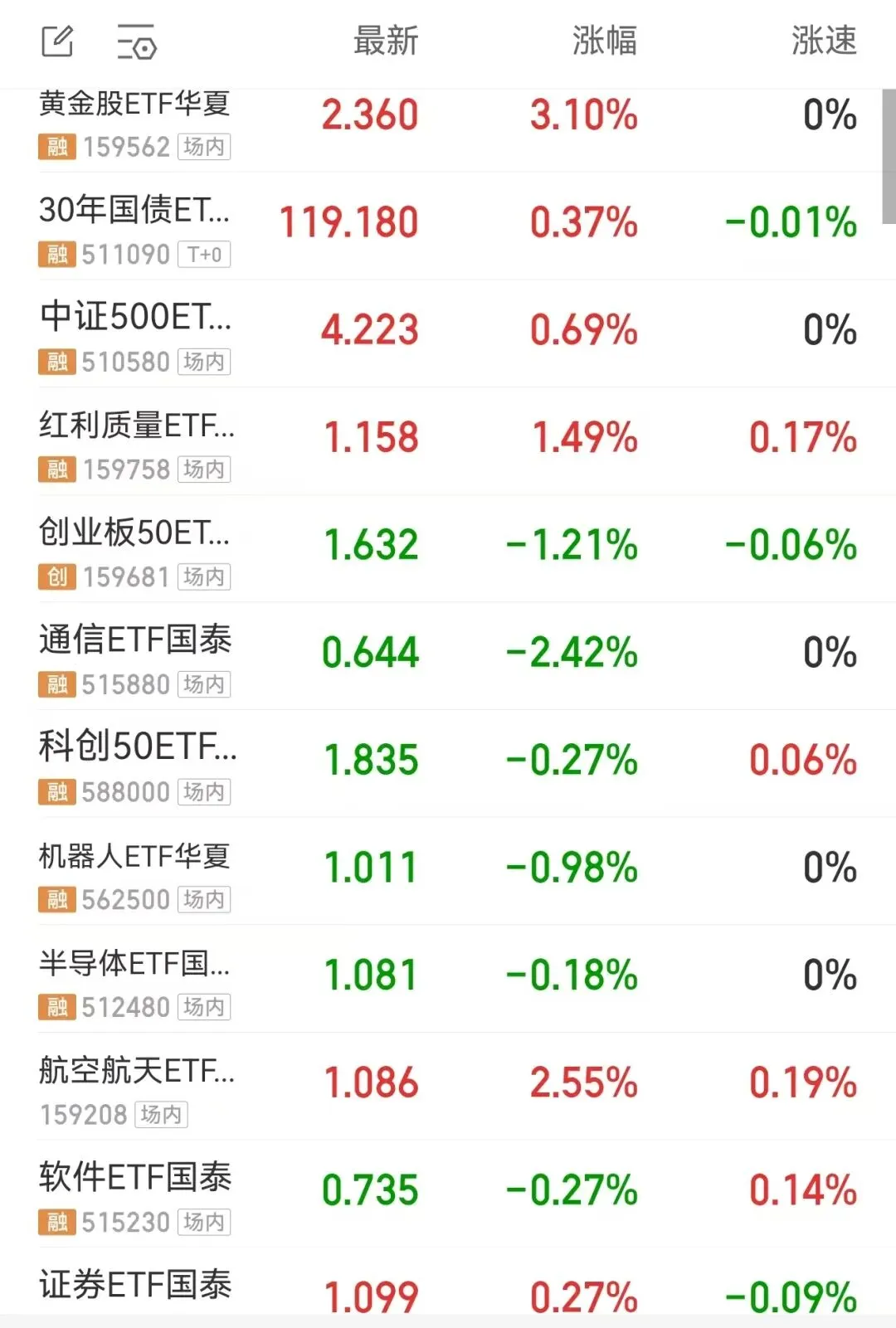Sort by 最新 column header

(x=386, y=41)
